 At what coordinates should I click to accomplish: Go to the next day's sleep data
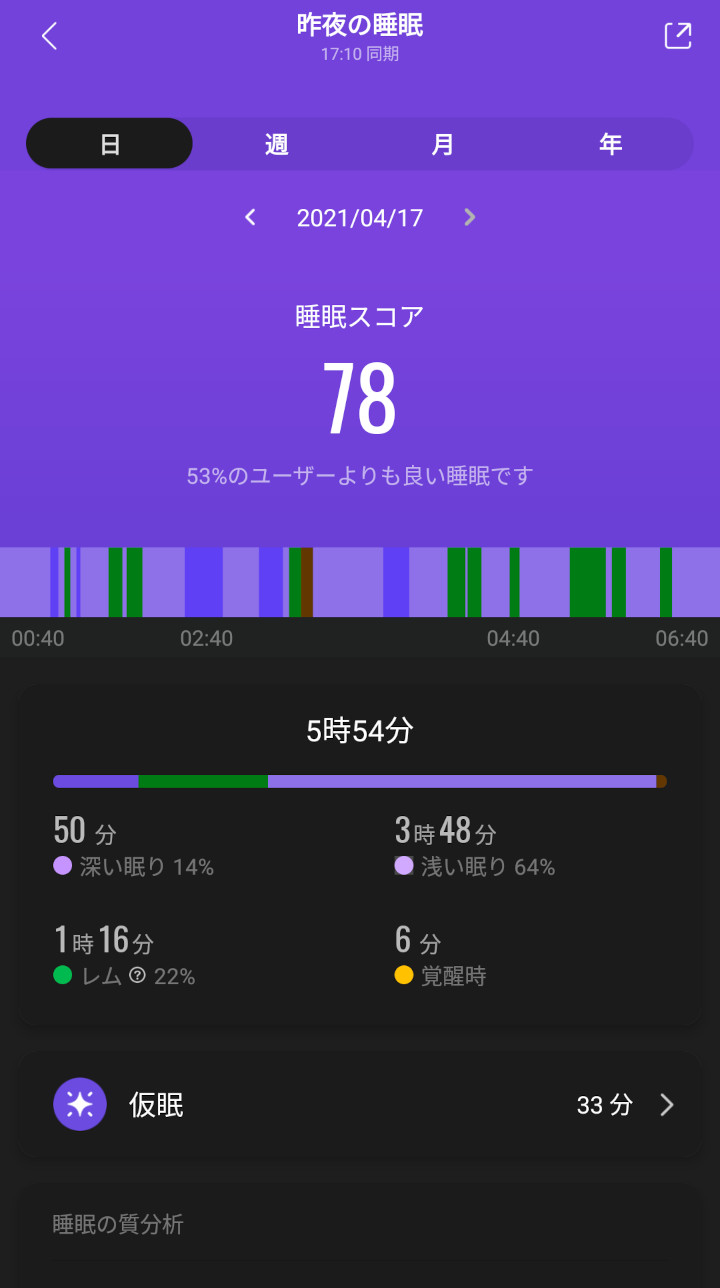tap(470, 217)
